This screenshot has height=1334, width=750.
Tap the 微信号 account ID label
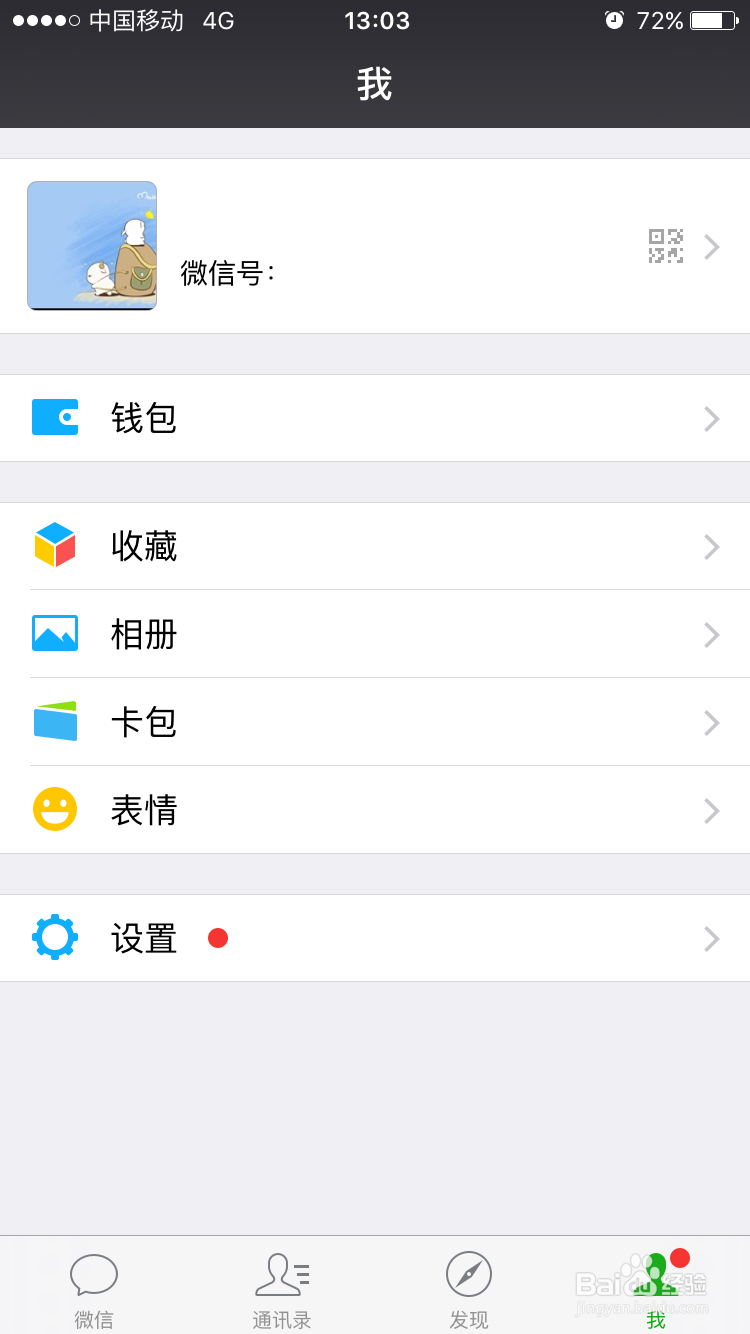230,272
